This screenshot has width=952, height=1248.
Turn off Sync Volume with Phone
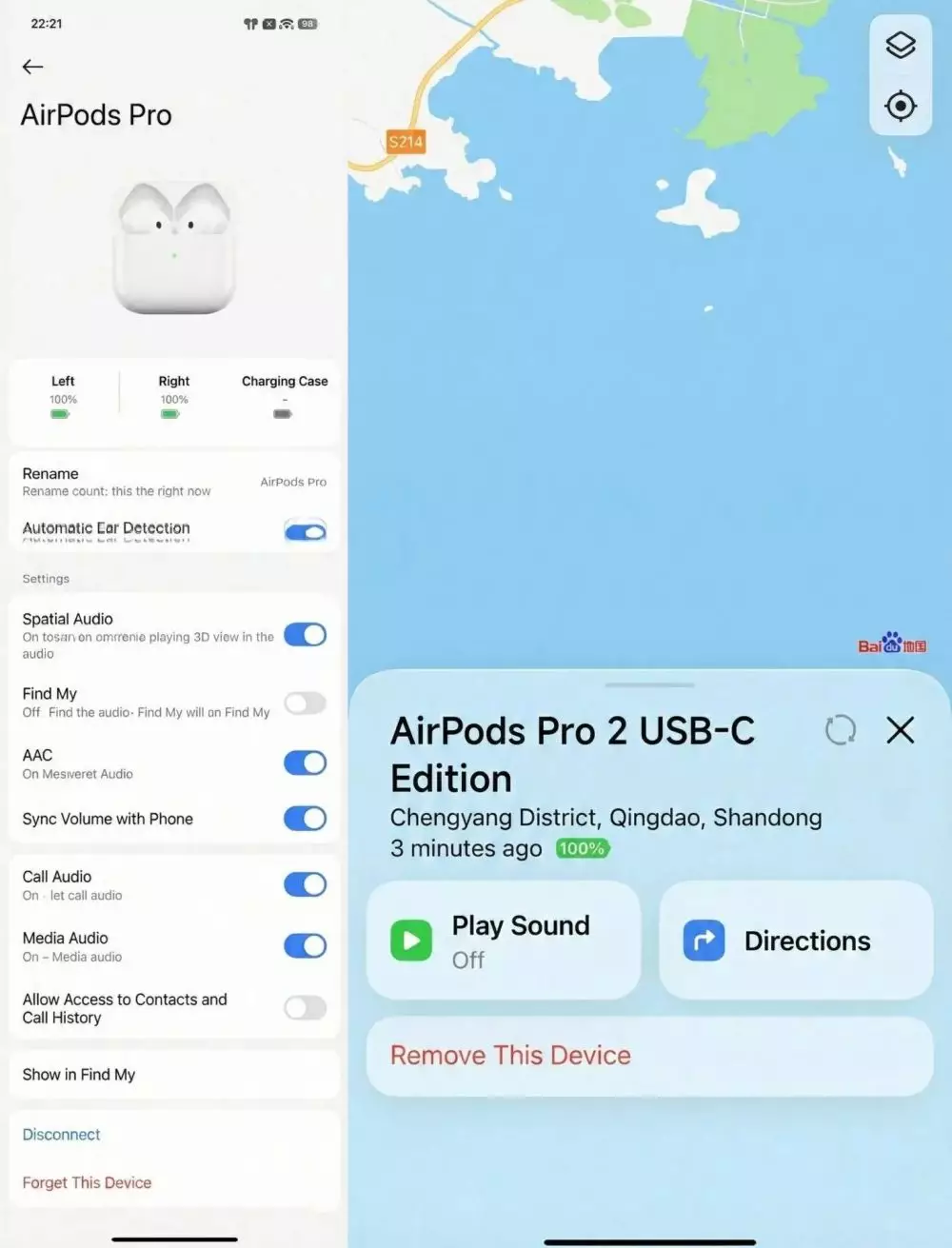pyautogui.click(x=305, y=819)
